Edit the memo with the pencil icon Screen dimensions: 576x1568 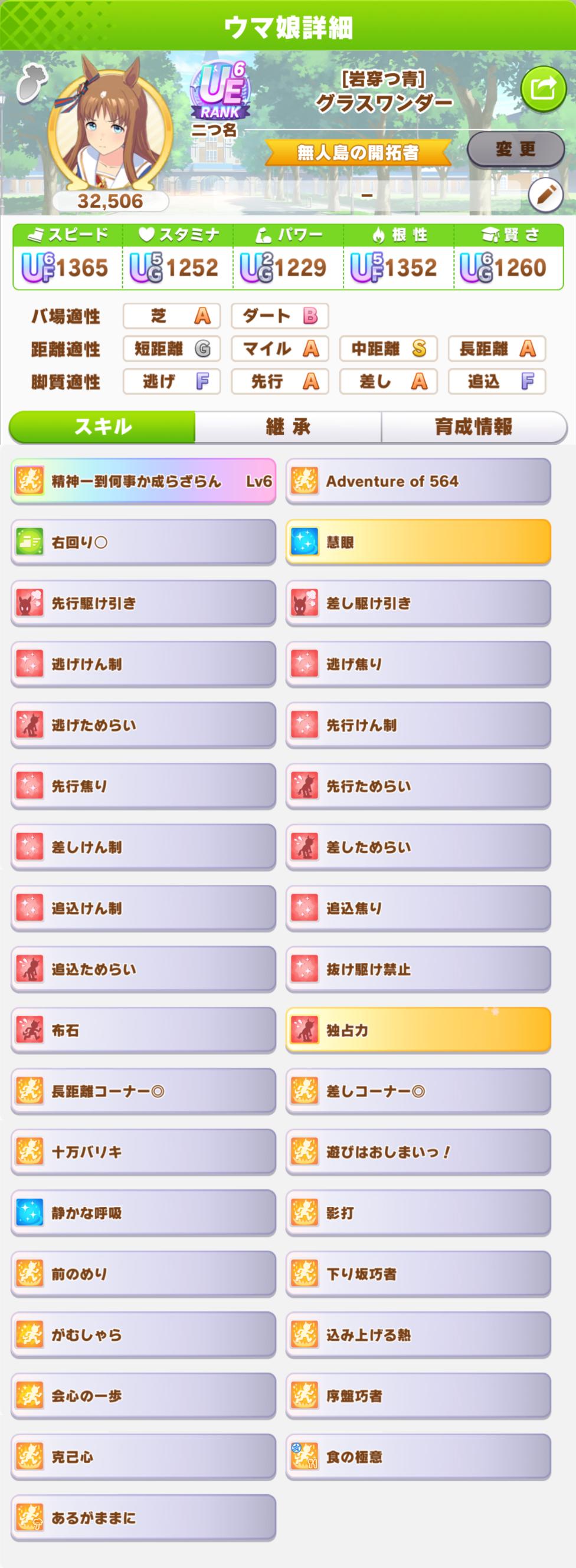[x=545, y=195]
